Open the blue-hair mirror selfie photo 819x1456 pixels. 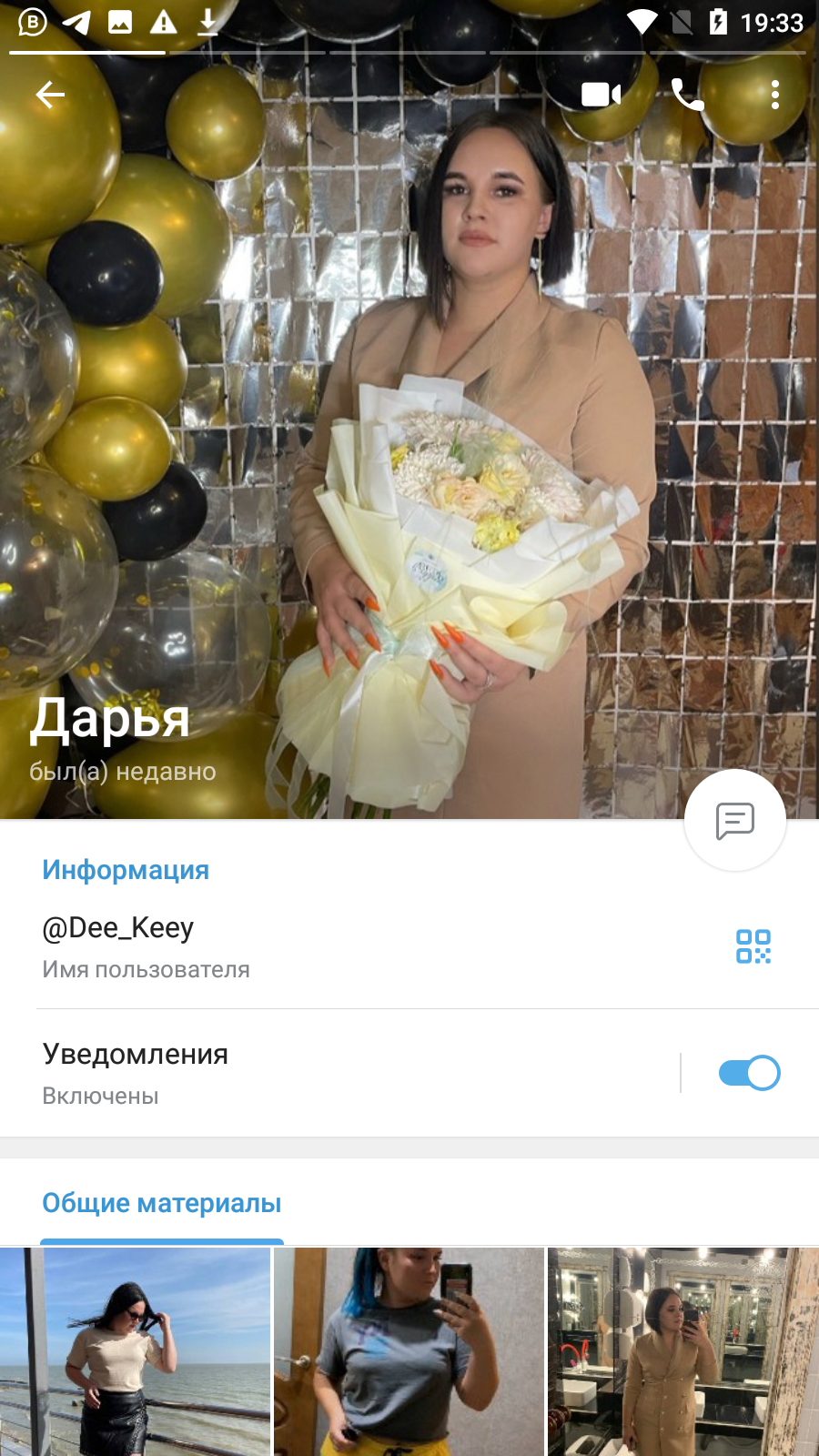click(x=409, y=1351)
